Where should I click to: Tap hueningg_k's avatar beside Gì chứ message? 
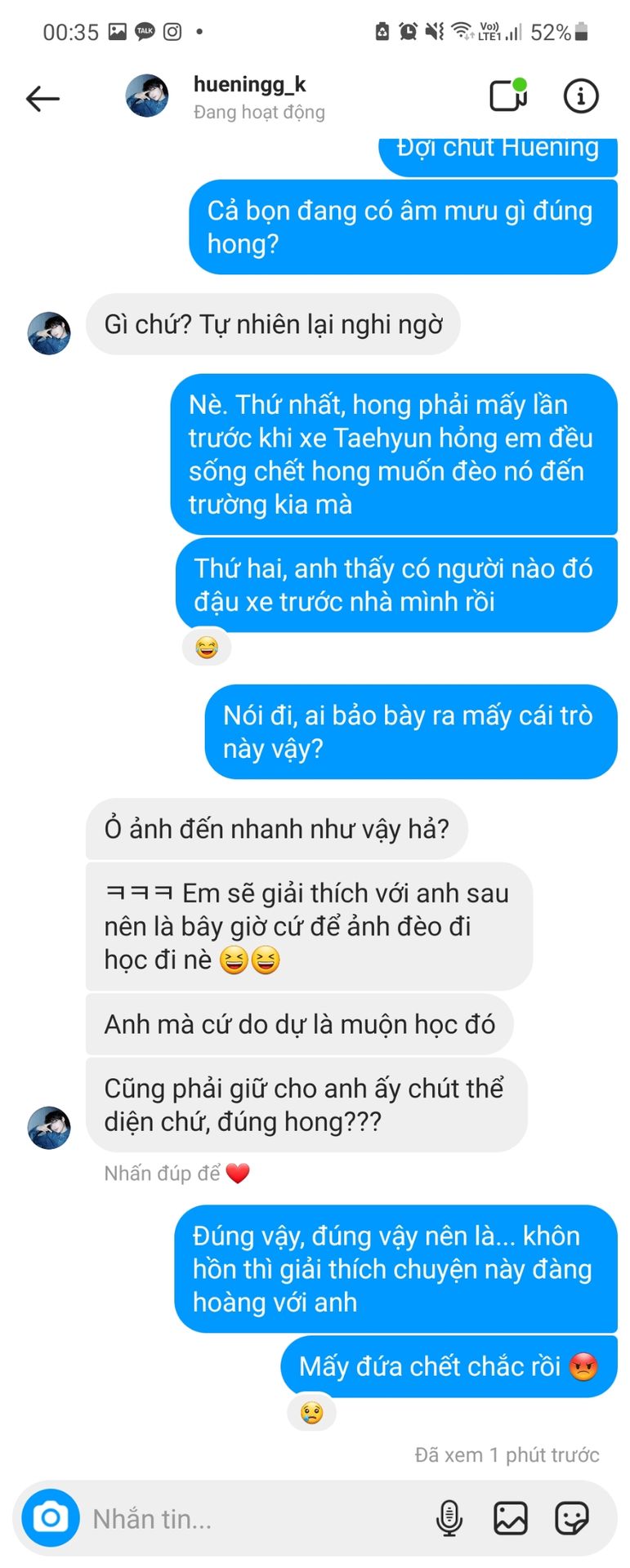pos(49,333)
